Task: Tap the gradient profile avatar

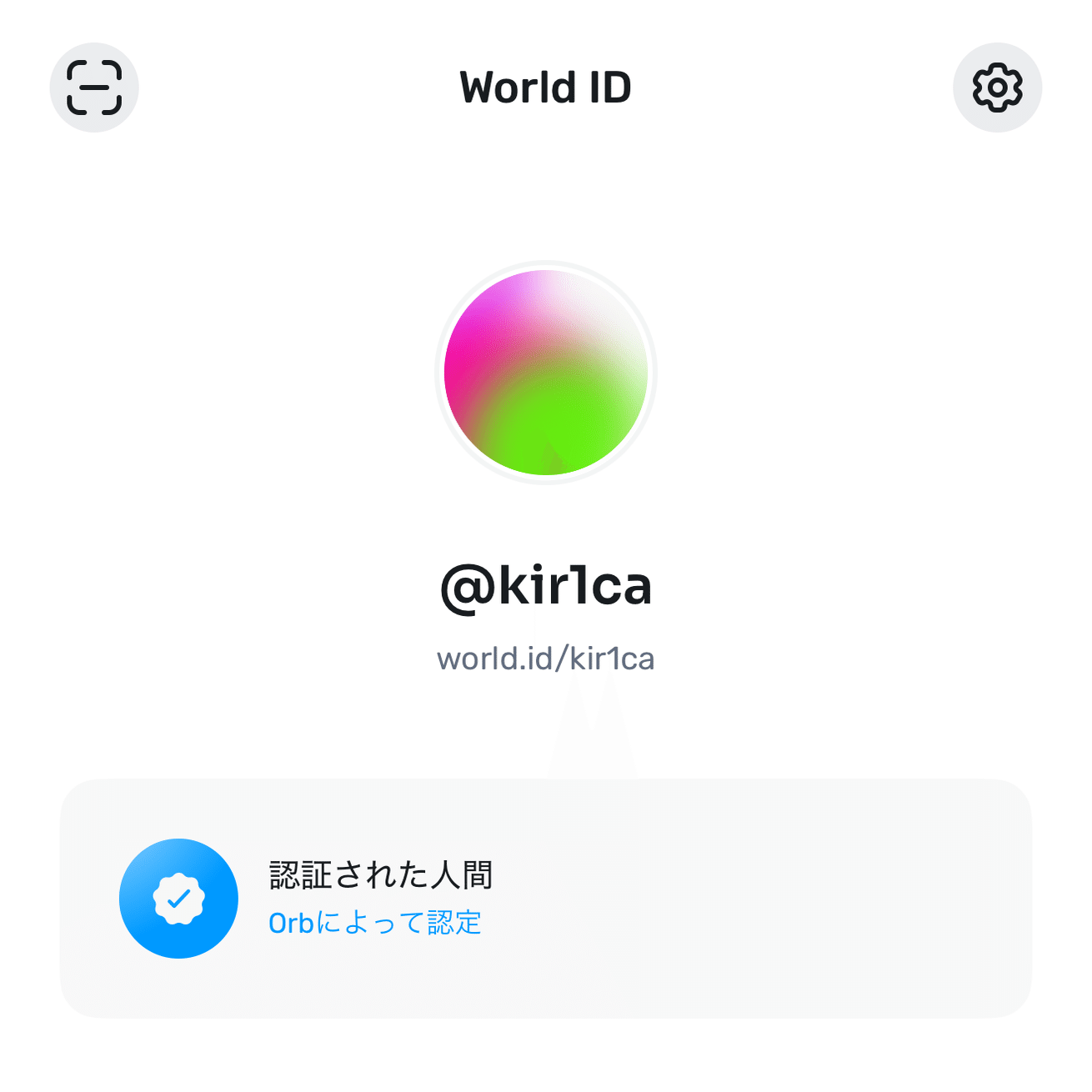Action: click(546, 373)
